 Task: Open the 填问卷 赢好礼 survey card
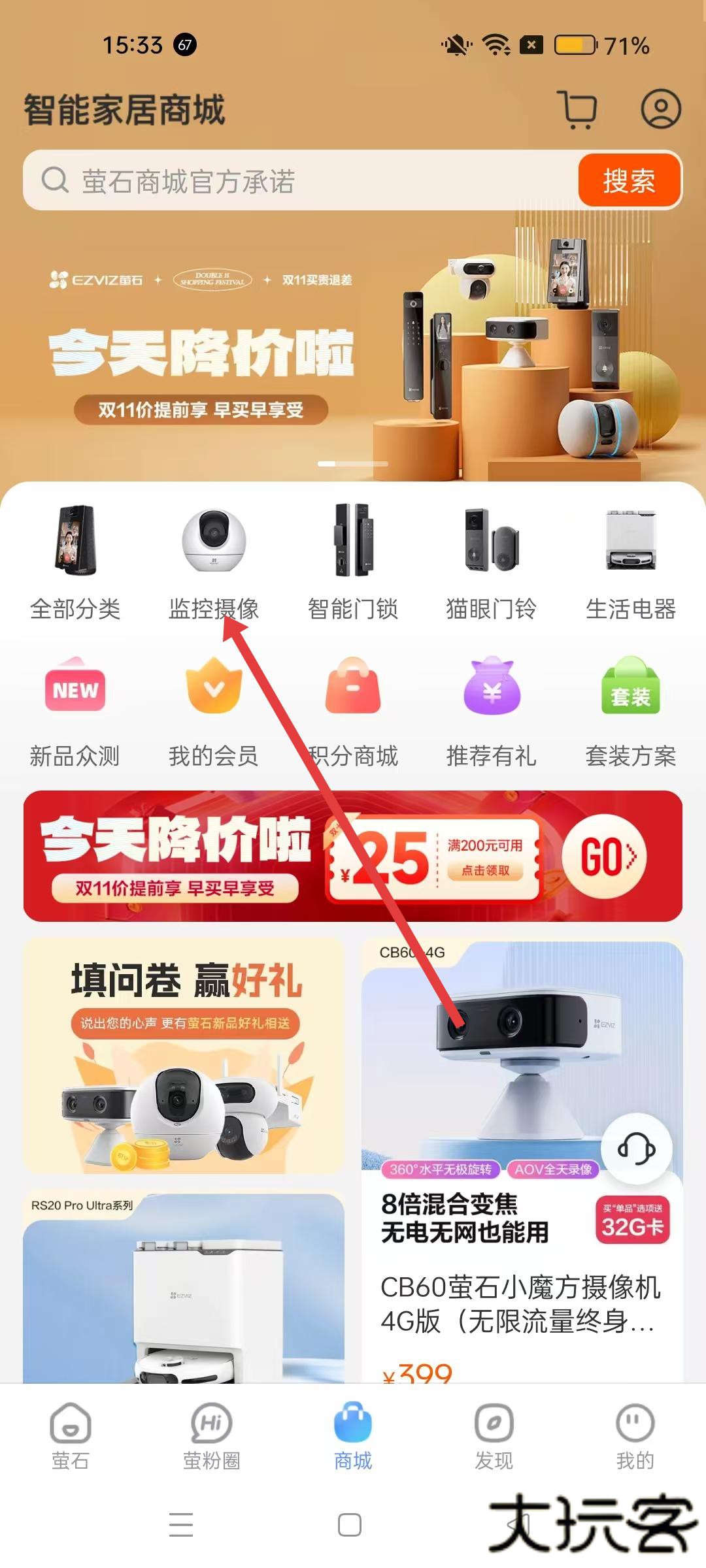pyautogui.click(x=184, y=1055)
